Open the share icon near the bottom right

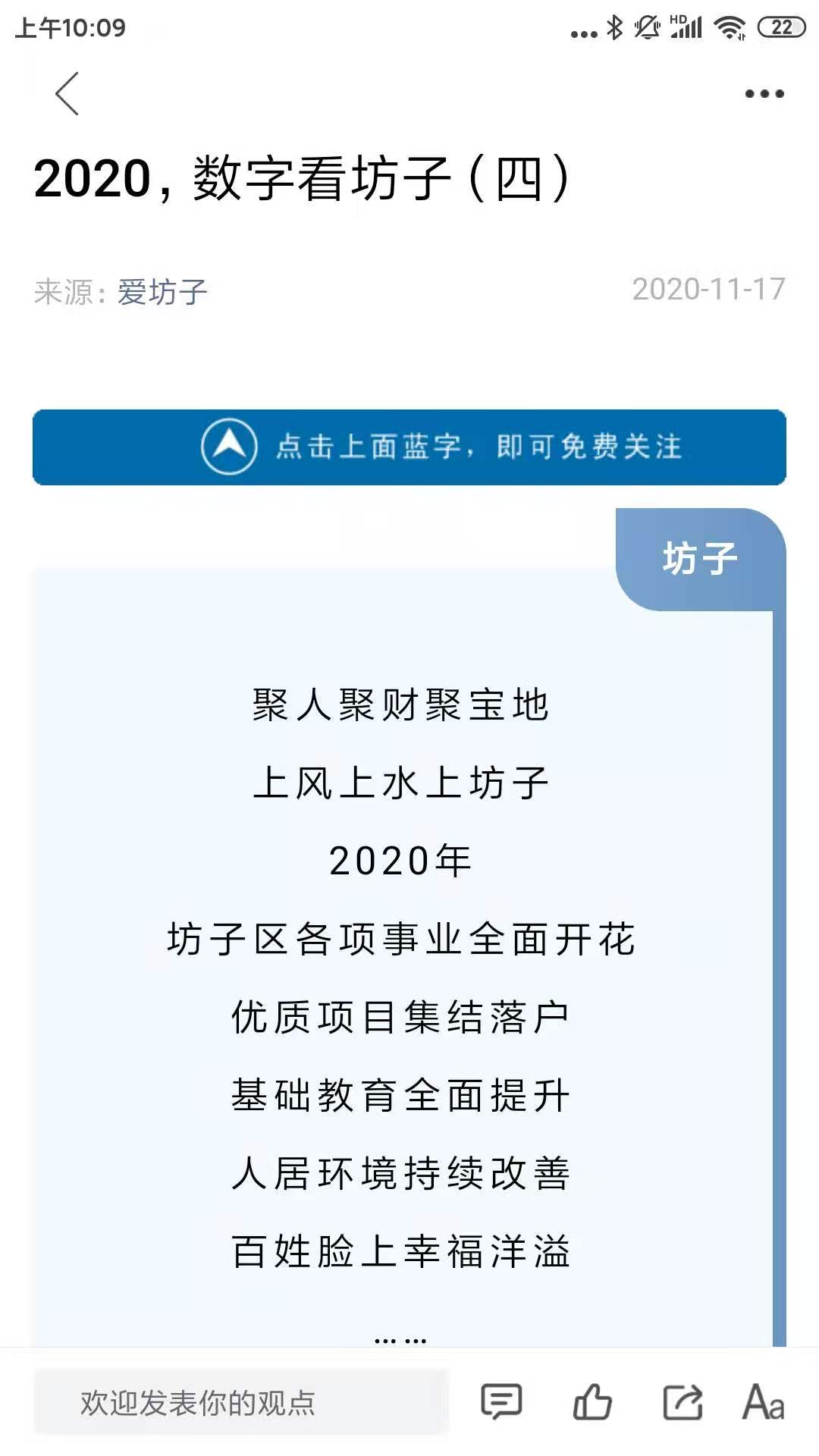681,1403
